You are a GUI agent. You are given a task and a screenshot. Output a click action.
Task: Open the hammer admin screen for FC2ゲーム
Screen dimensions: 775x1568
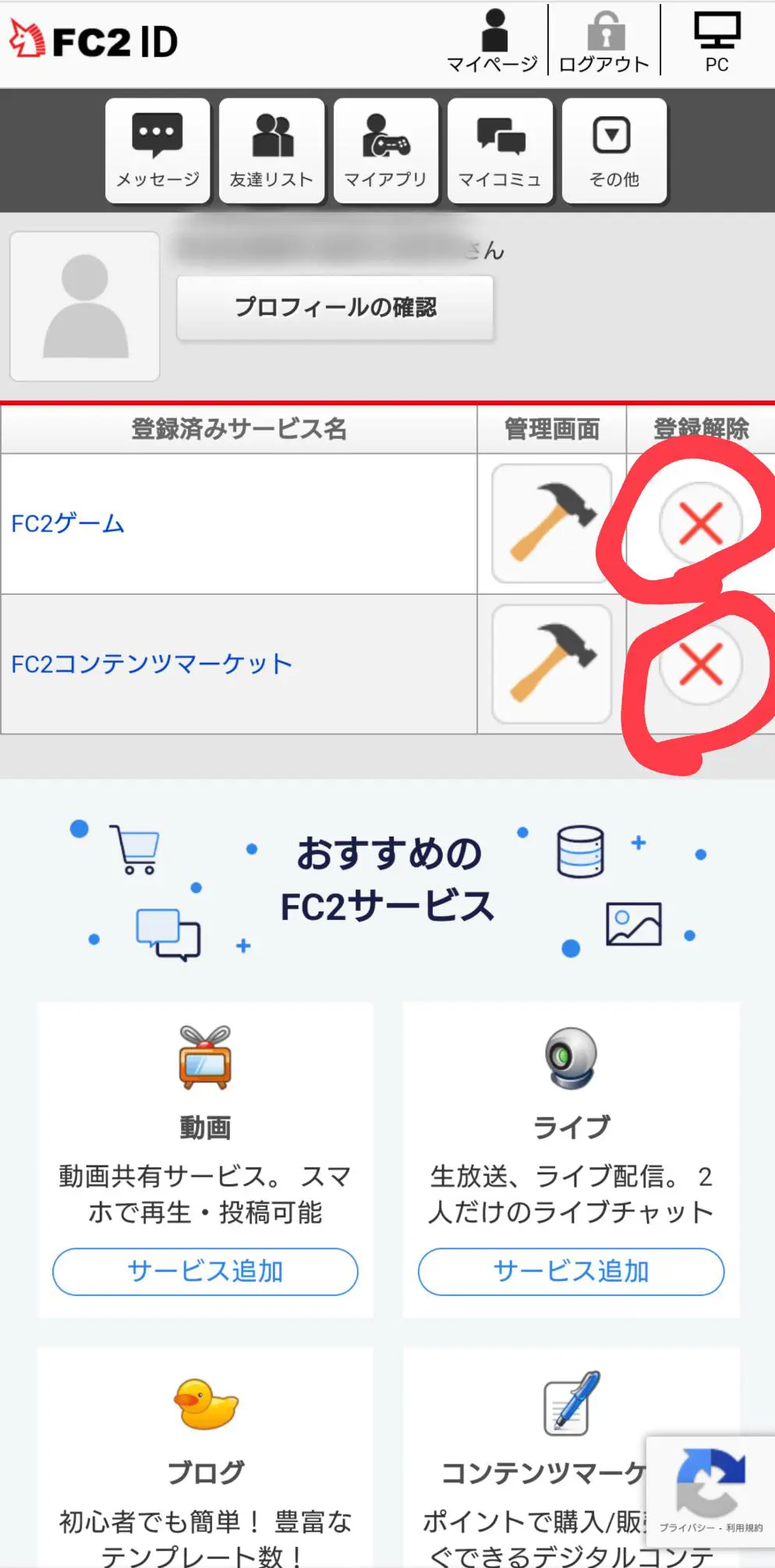(551, 523)
